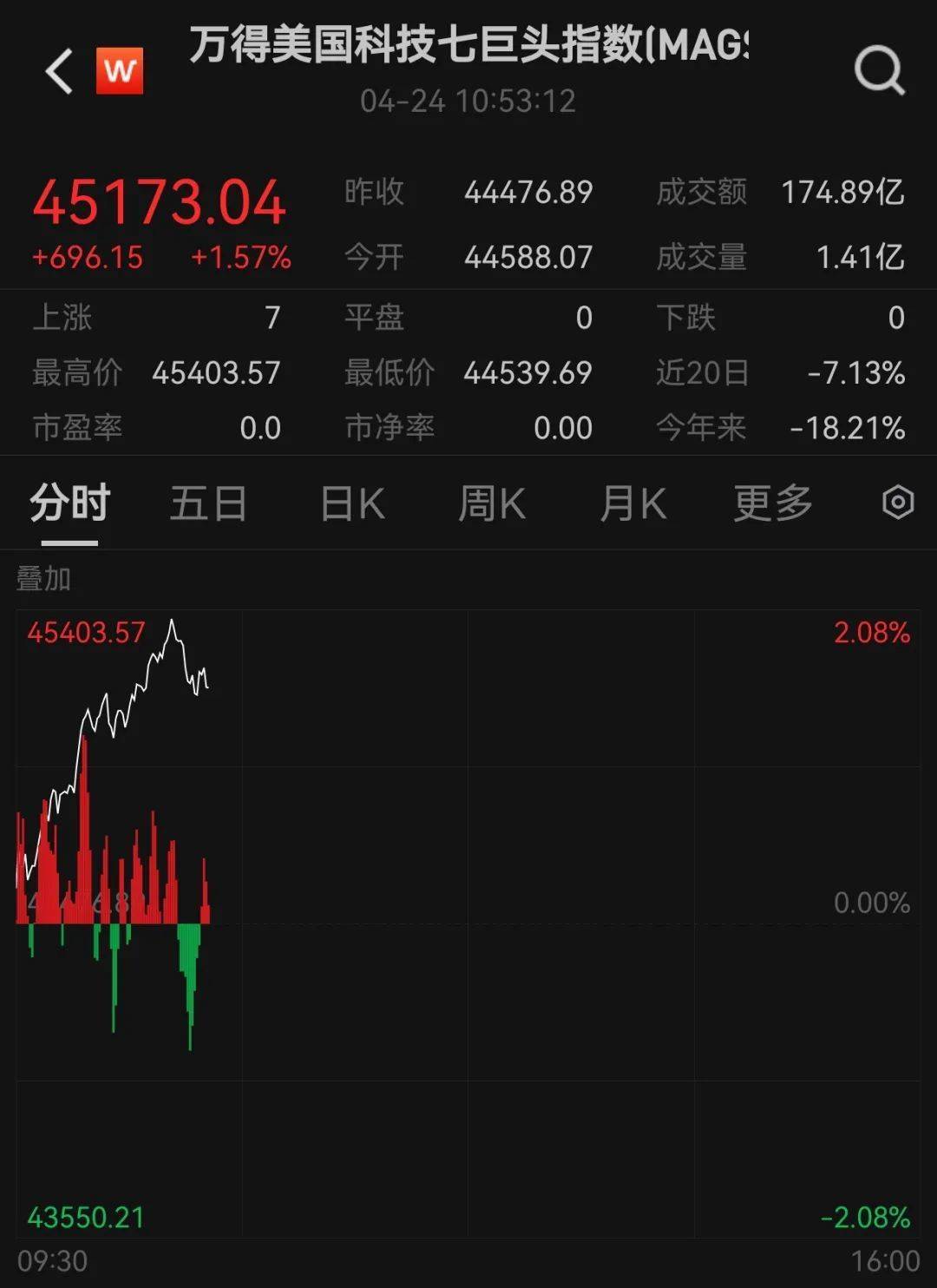Toggle the 0.00% midline percentage label
This screenshot has height=1288, width=937.
(x=870, y=903)
